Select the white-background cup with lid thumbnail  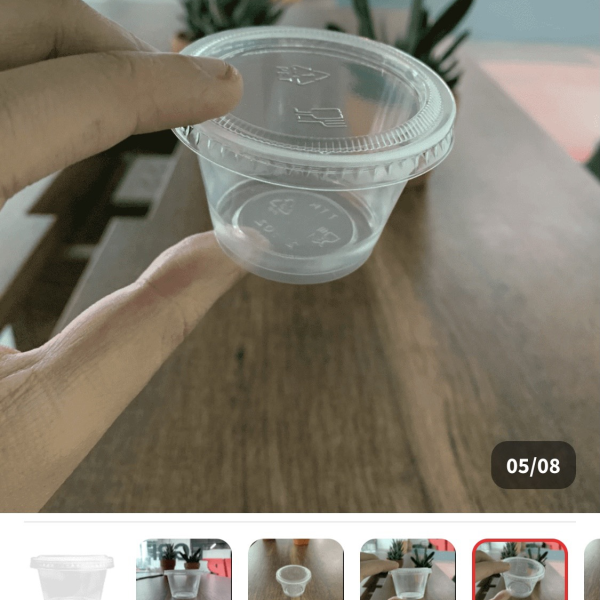pos(72,571)
